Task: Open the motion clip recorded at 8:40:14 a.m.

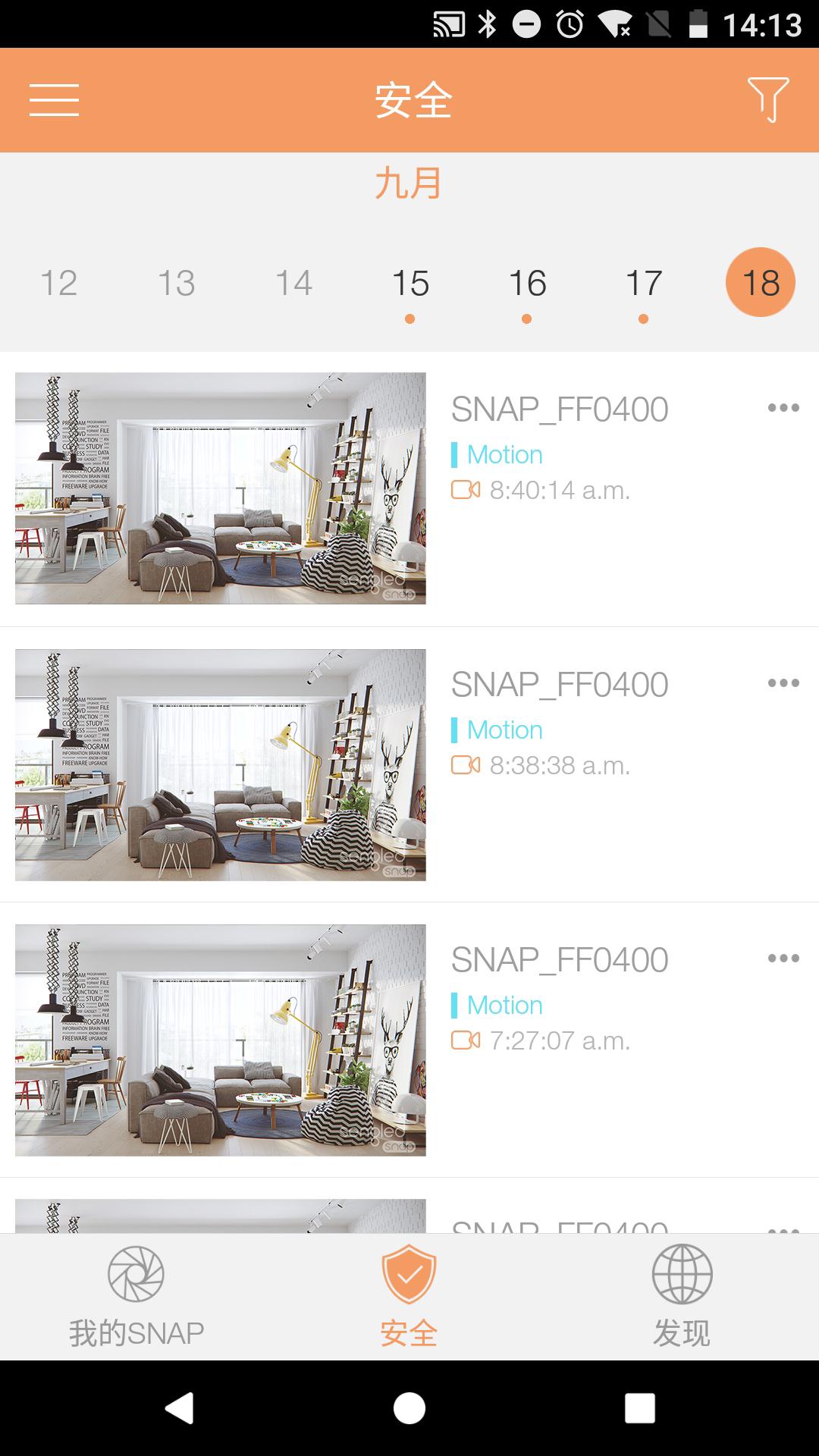Action: coord(220,488)
